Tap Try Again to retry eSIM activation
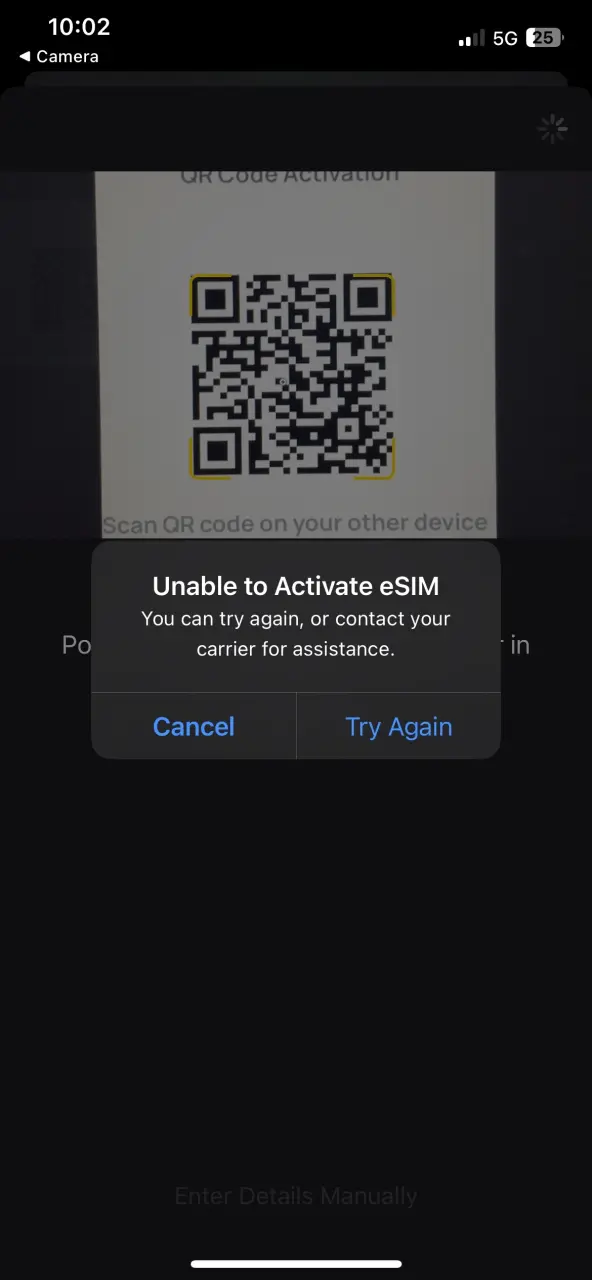592x1280 pixels. tap(399, 726)
